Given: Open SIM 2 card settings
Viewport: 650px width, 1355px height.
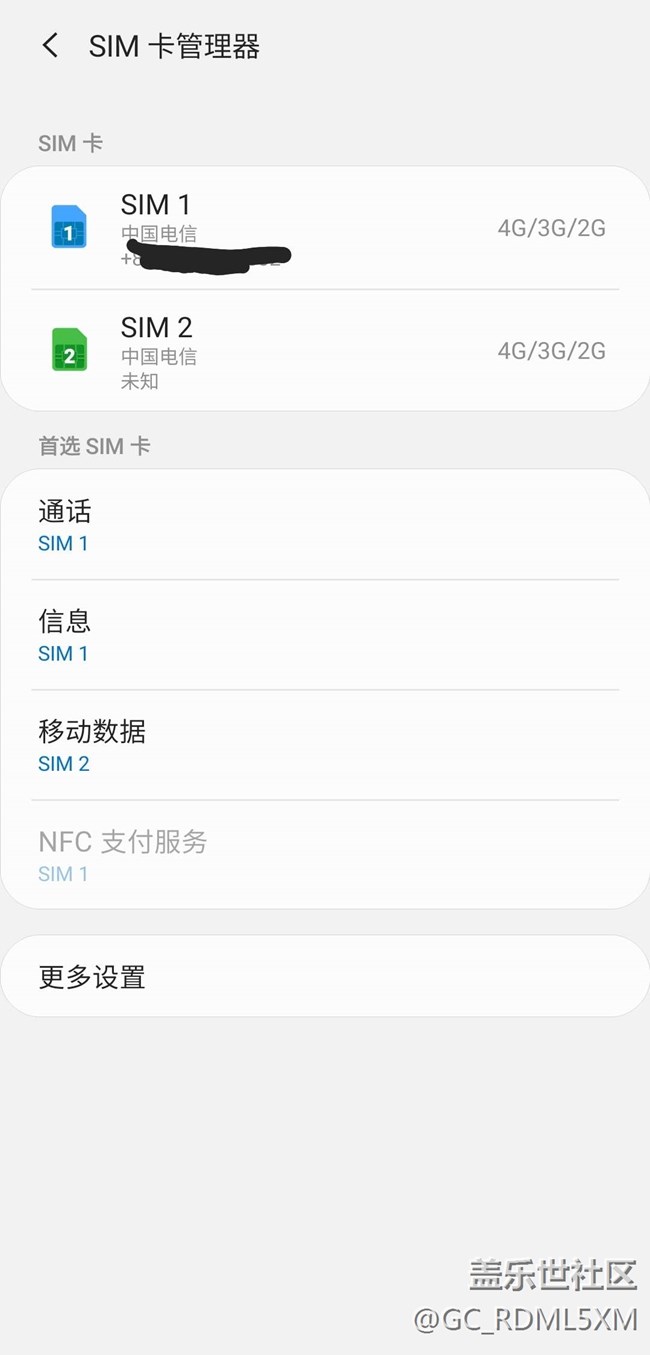Looking at the screenshot, I should click(x=325, y=351).
